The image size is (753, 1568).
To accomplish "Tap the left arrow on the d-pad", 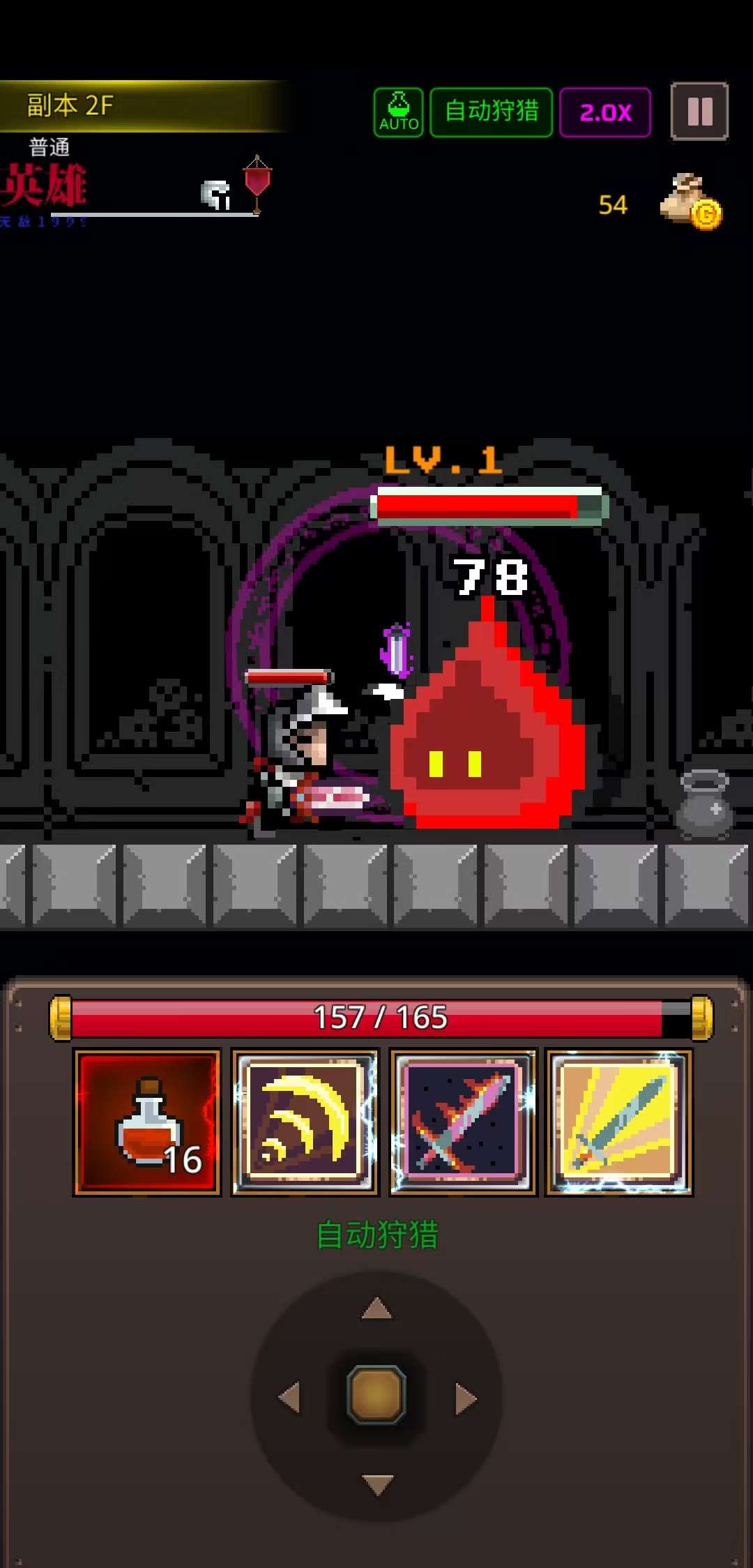I will 289,1398.
